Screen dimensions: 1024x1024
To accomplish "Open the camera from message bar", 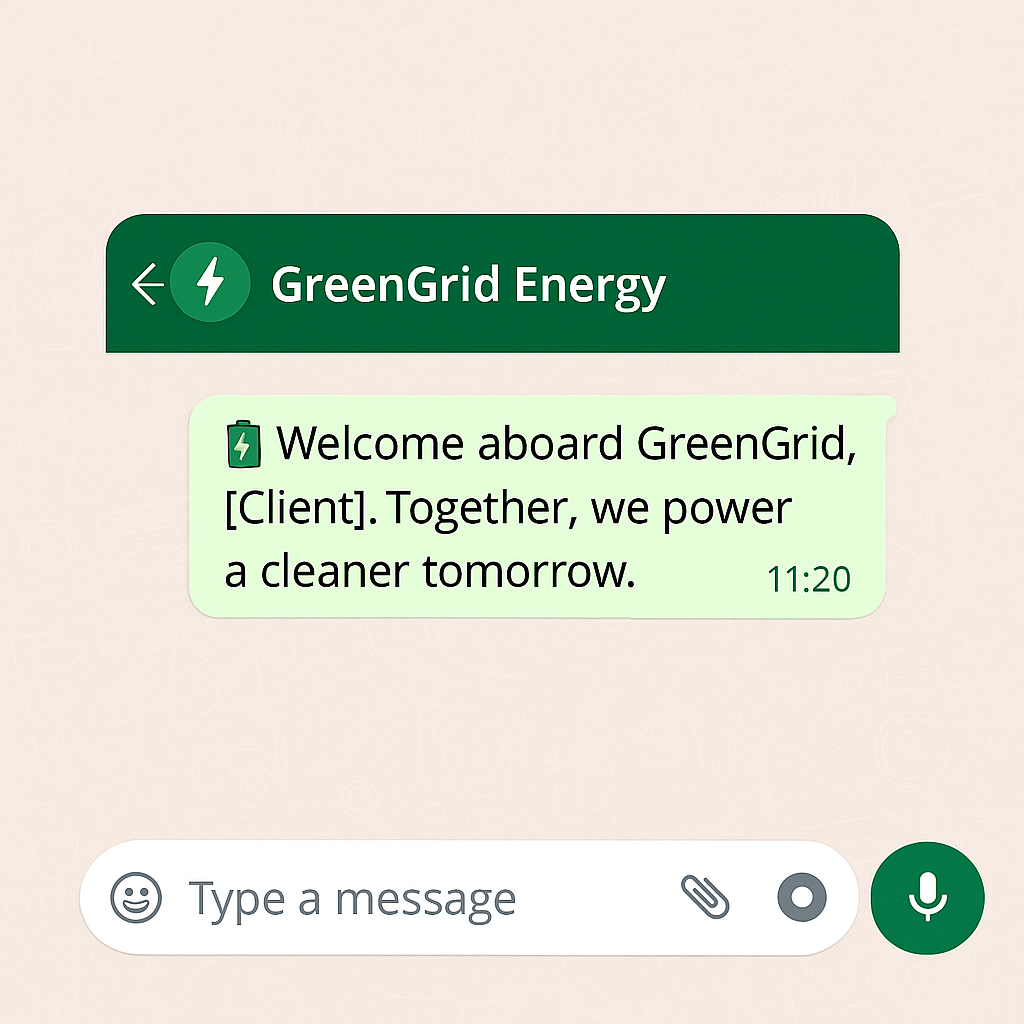I will [802, 897].
